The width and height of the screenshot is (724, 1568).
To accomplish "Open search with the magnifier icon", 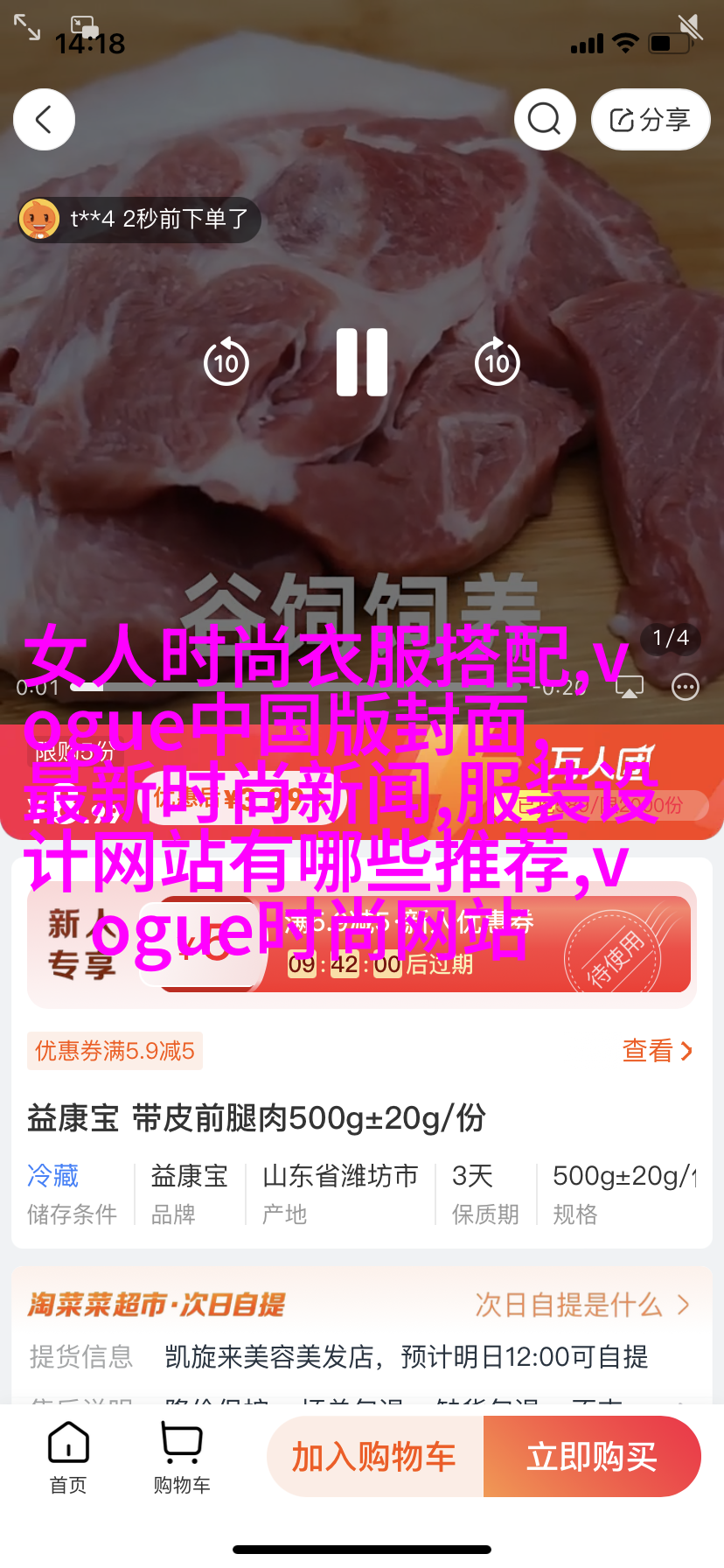I will point(545,120).
